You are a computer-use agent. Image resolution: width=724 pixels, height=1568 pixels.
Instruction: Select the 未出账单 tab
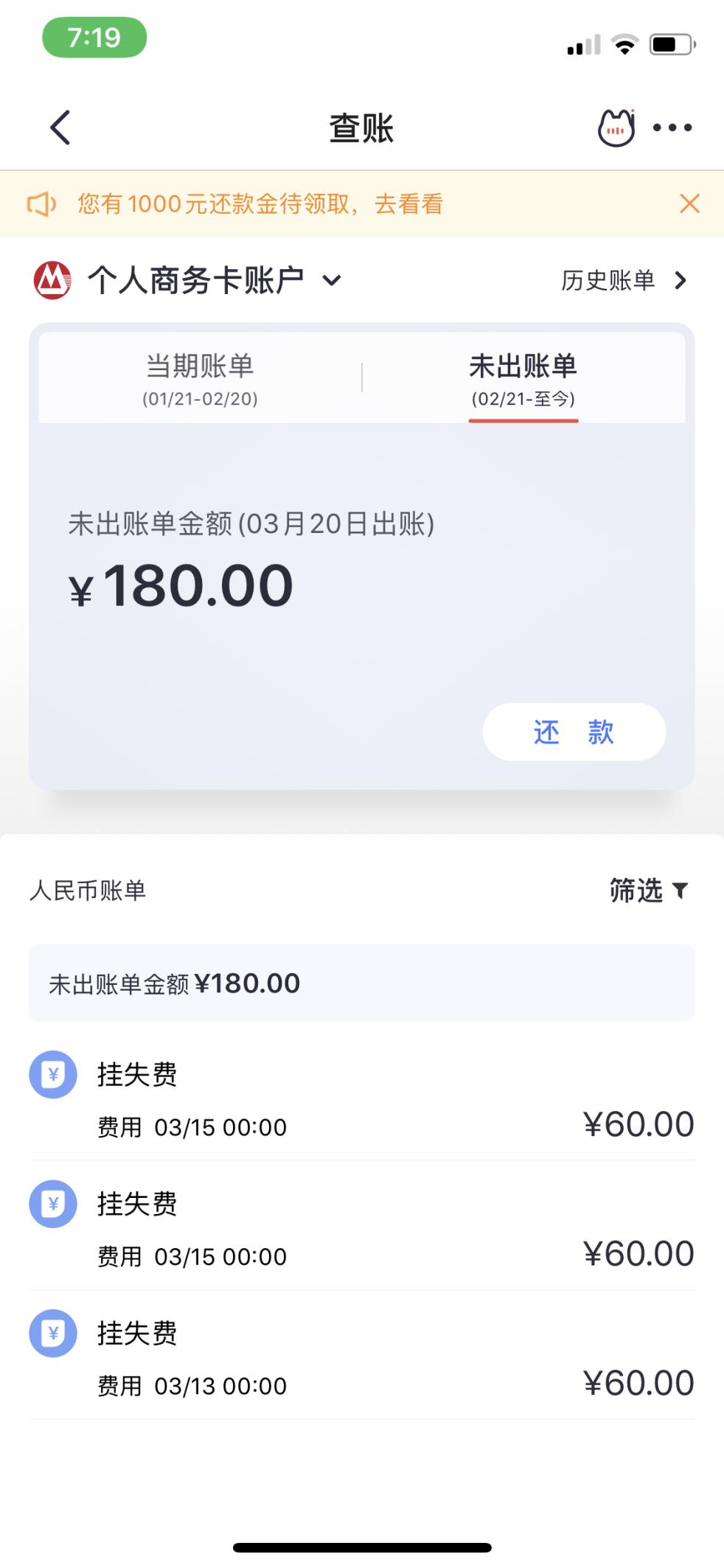click(x=523, y=378)
